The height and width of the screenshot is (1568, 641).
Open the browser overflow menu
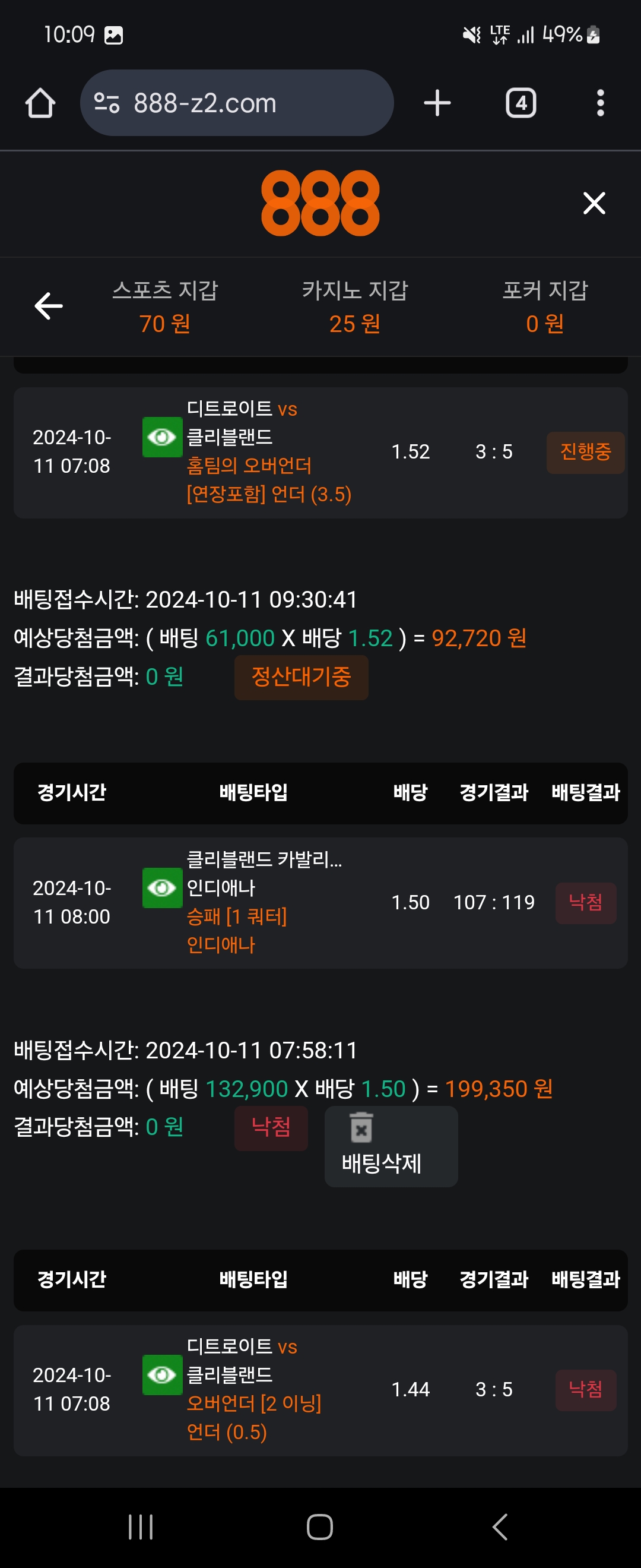point(600,103)
